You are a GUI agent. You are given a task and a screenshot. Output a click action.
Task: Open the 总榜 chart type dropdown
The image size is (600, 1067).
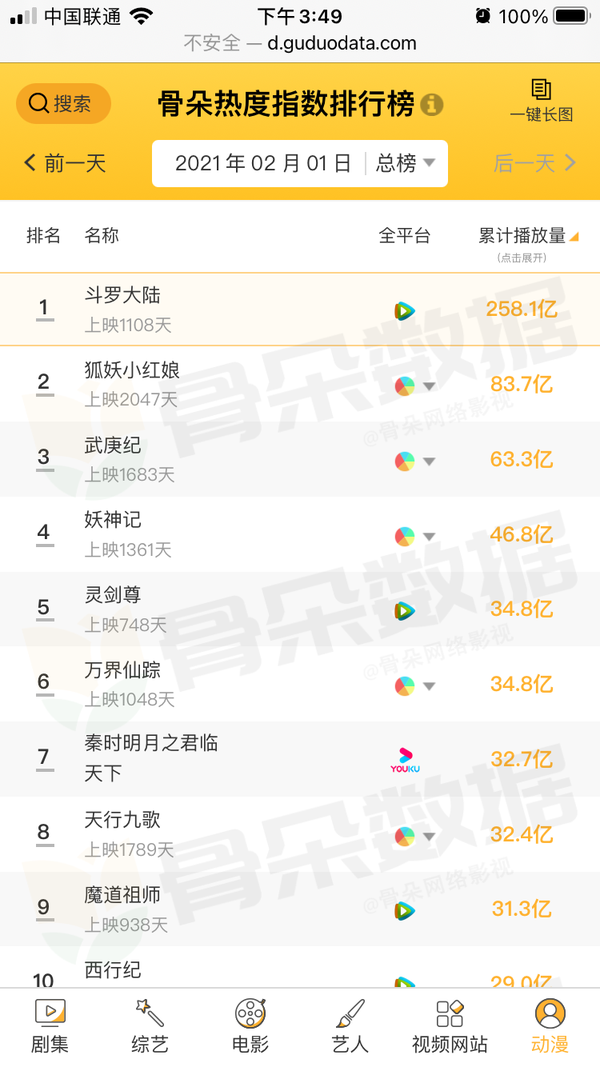click(x=405, y=163)
